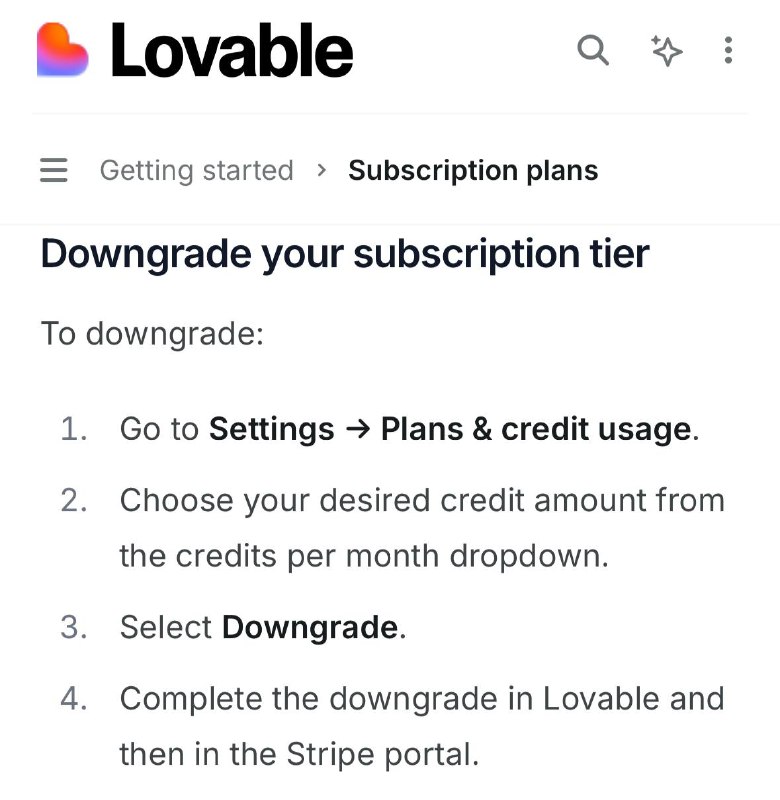Open the three-dot overflow menu

(x=728, y=50)
